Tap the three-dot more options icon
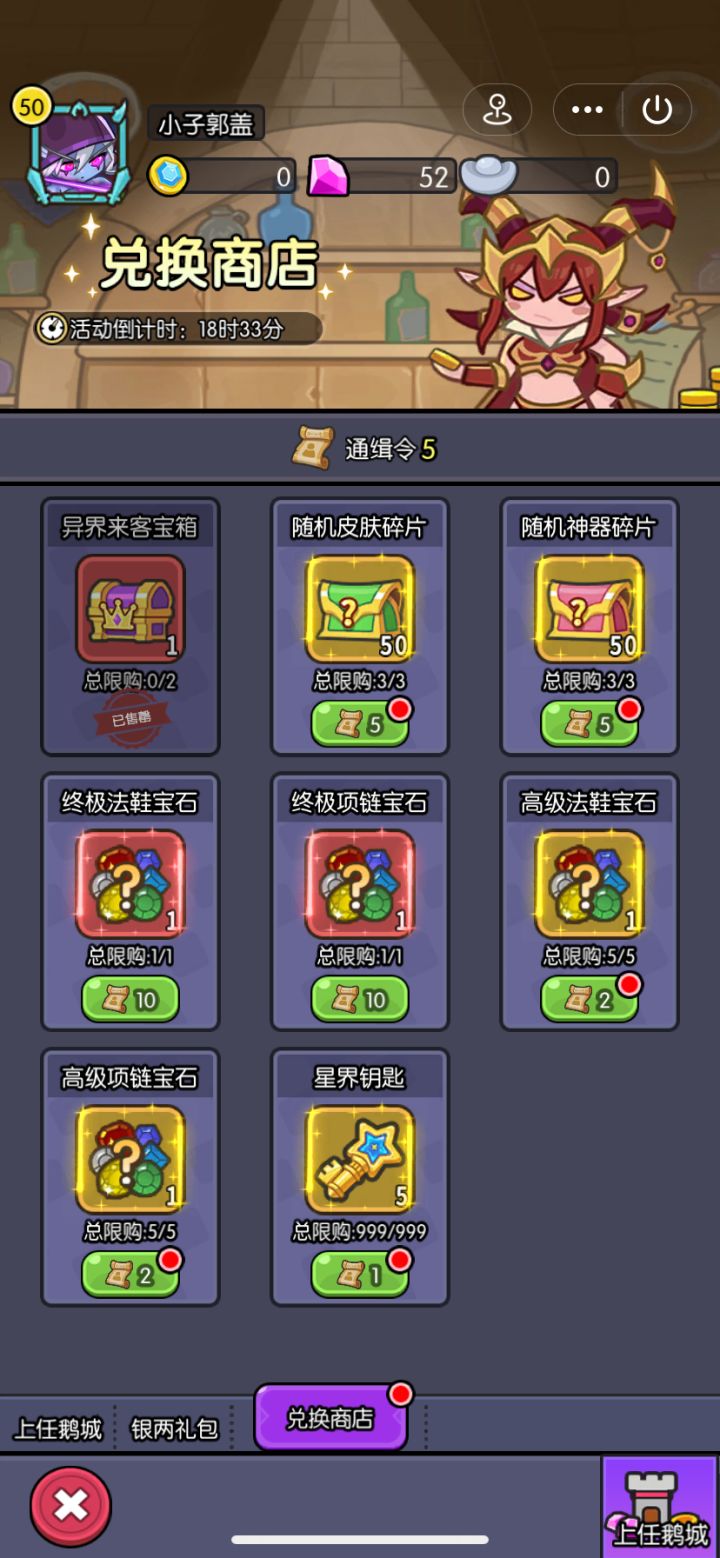The width and height of the screenshot is (720, 1558). pos(585,110)
